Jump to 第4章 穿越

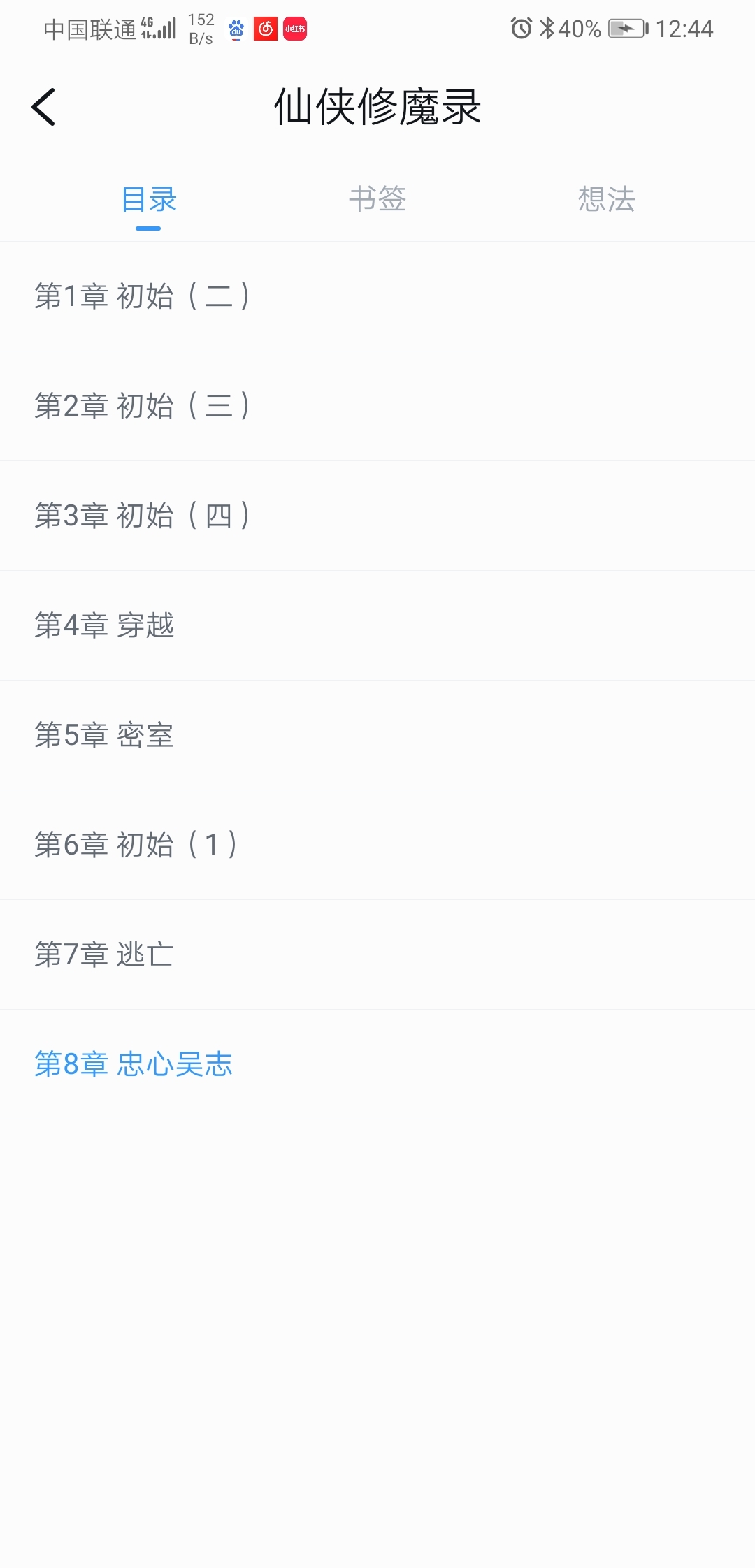tap(105, 625)
